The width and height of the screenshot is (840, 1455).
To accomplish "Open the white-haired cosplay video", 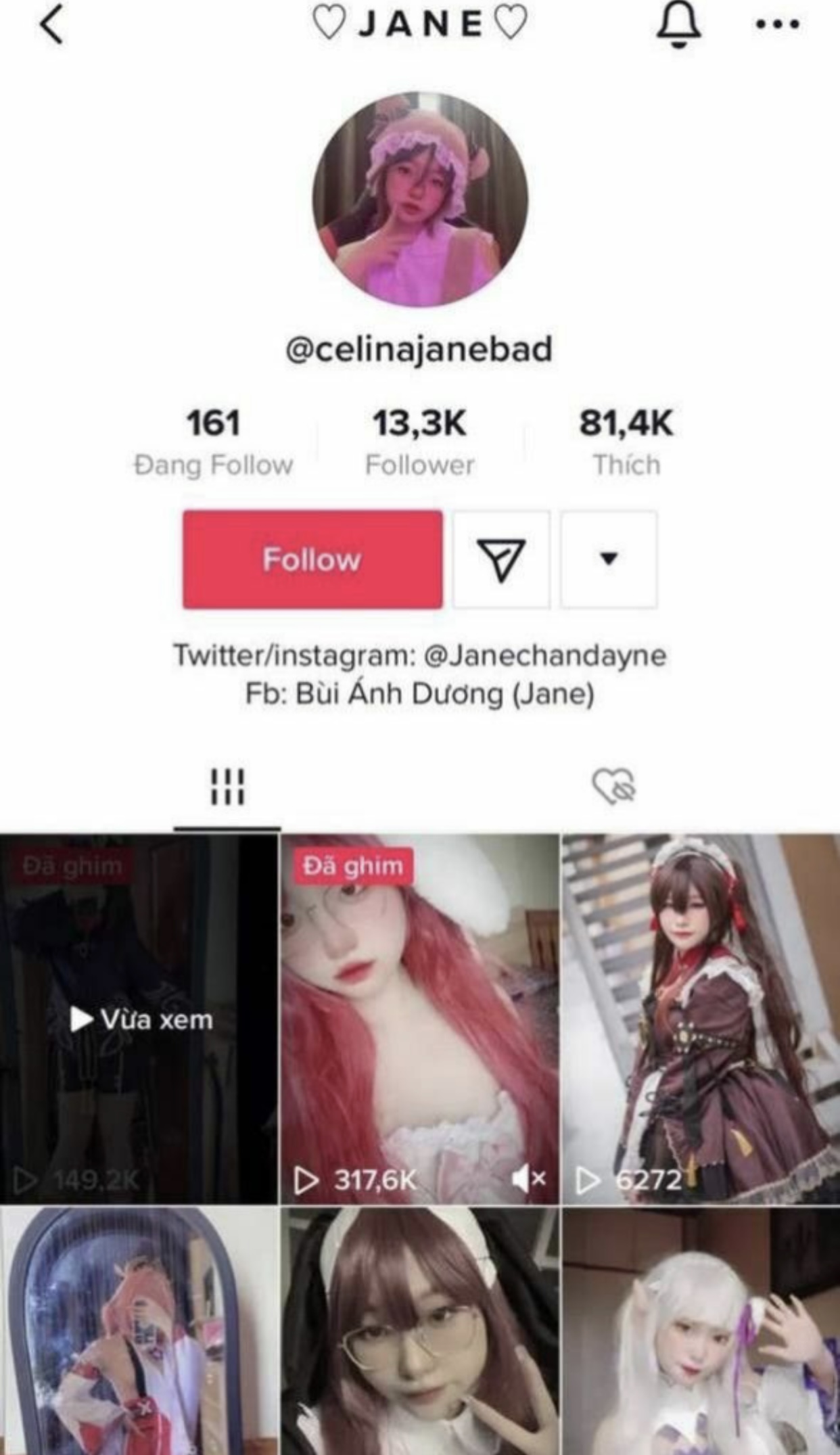I will click(701, 1331).
